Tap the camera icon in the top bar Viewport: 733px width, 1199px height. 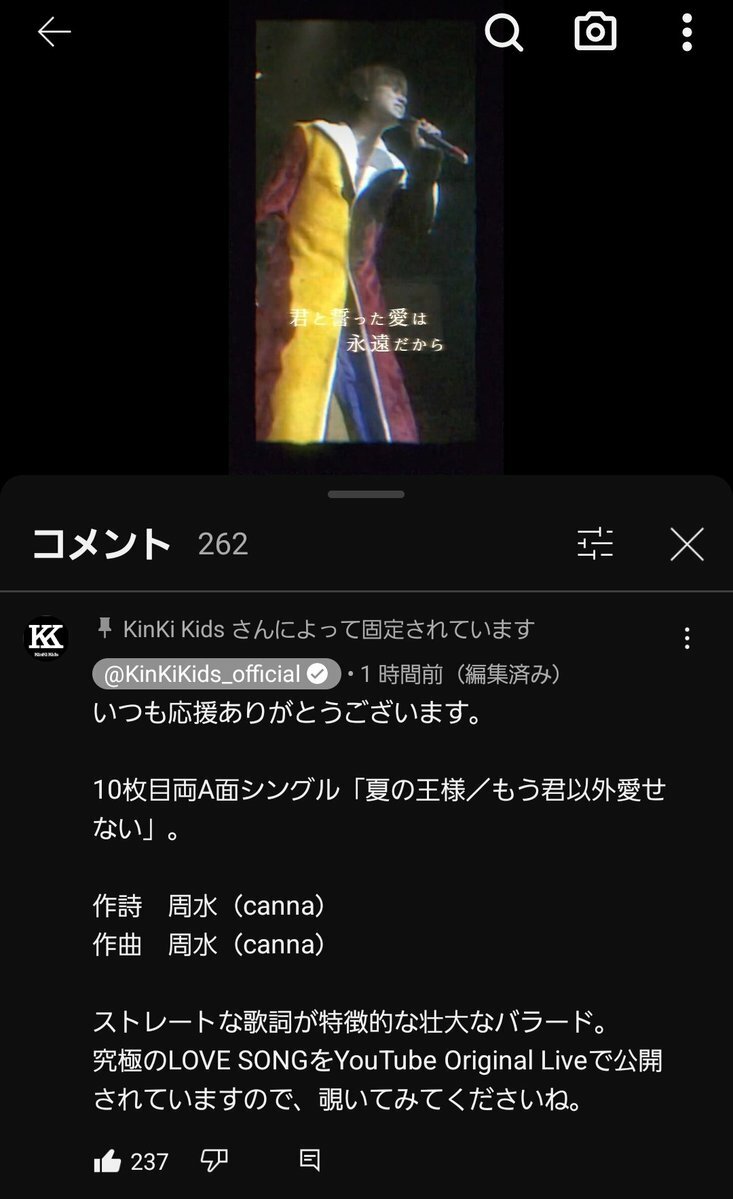coord(595,33)
